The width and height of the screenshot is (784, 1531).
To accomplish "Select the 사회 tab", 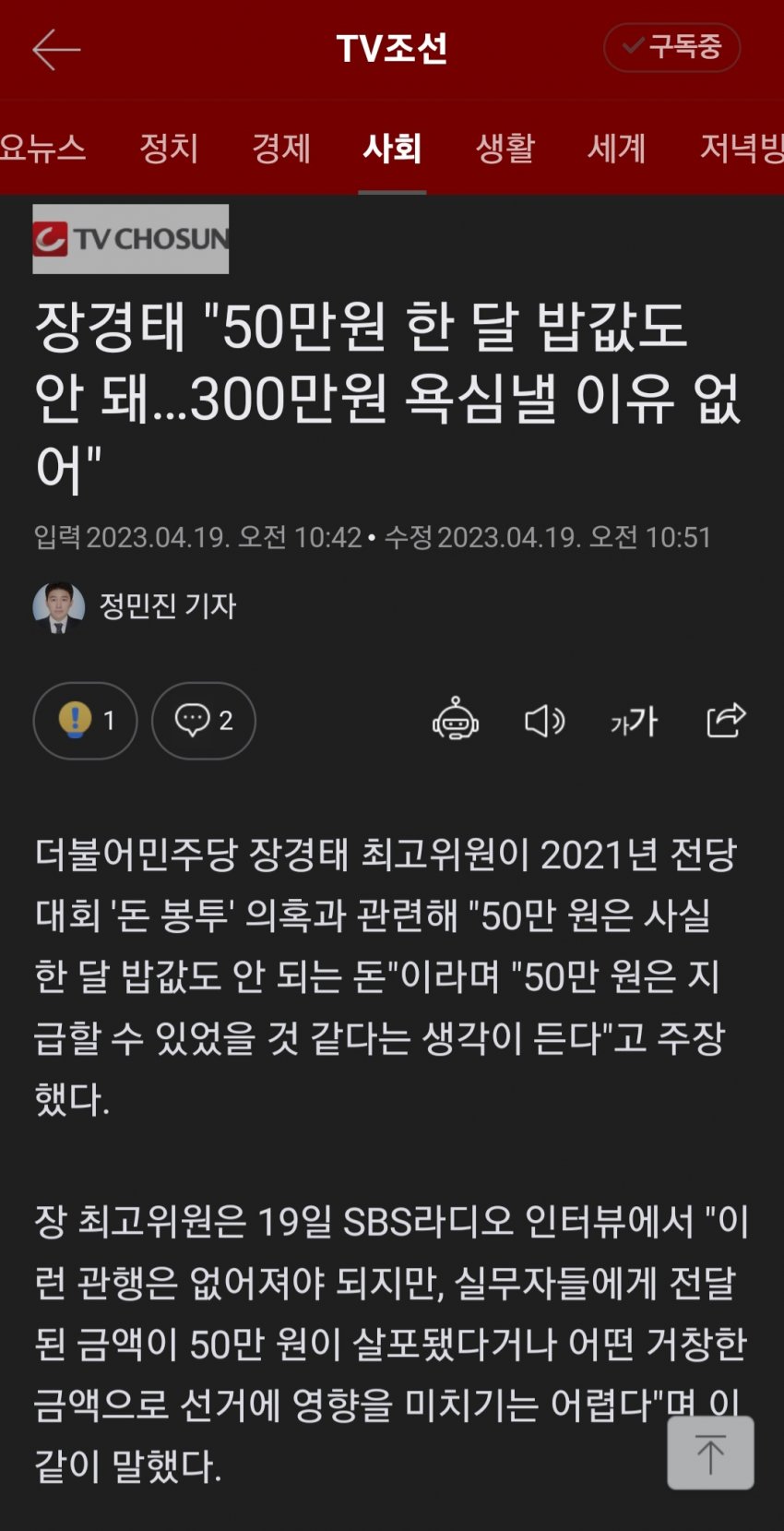I will [392, 148].
